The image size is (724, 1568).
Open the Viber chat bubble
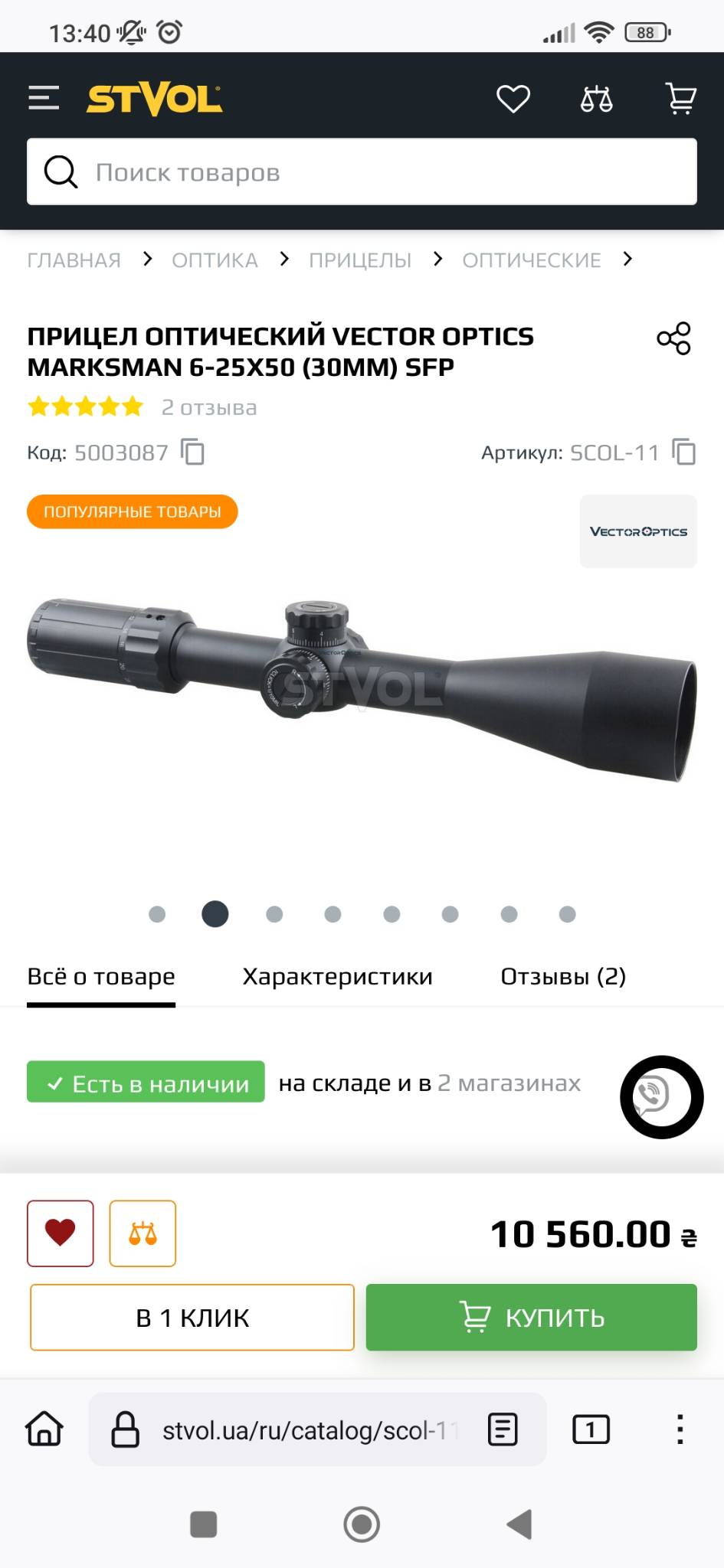point(661,1097)
